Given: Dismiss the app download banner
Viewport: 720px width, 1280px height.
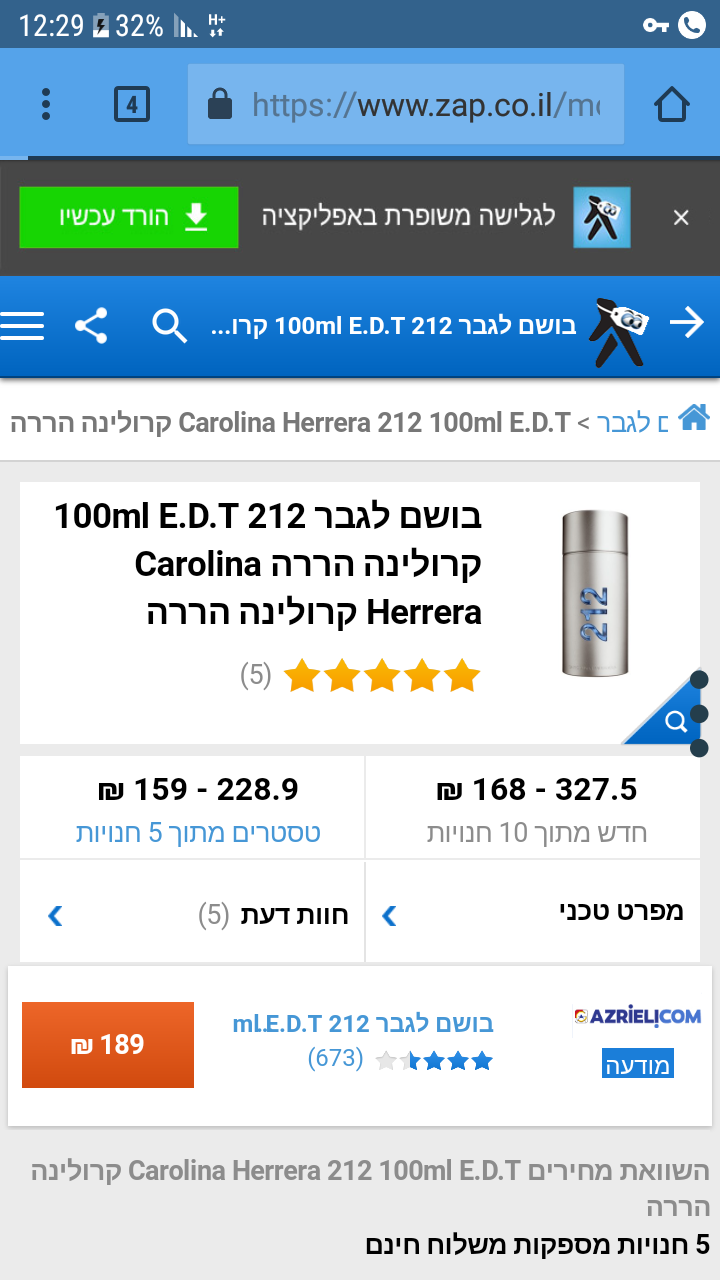Looking at the screenshot, I should coord(681,218).
